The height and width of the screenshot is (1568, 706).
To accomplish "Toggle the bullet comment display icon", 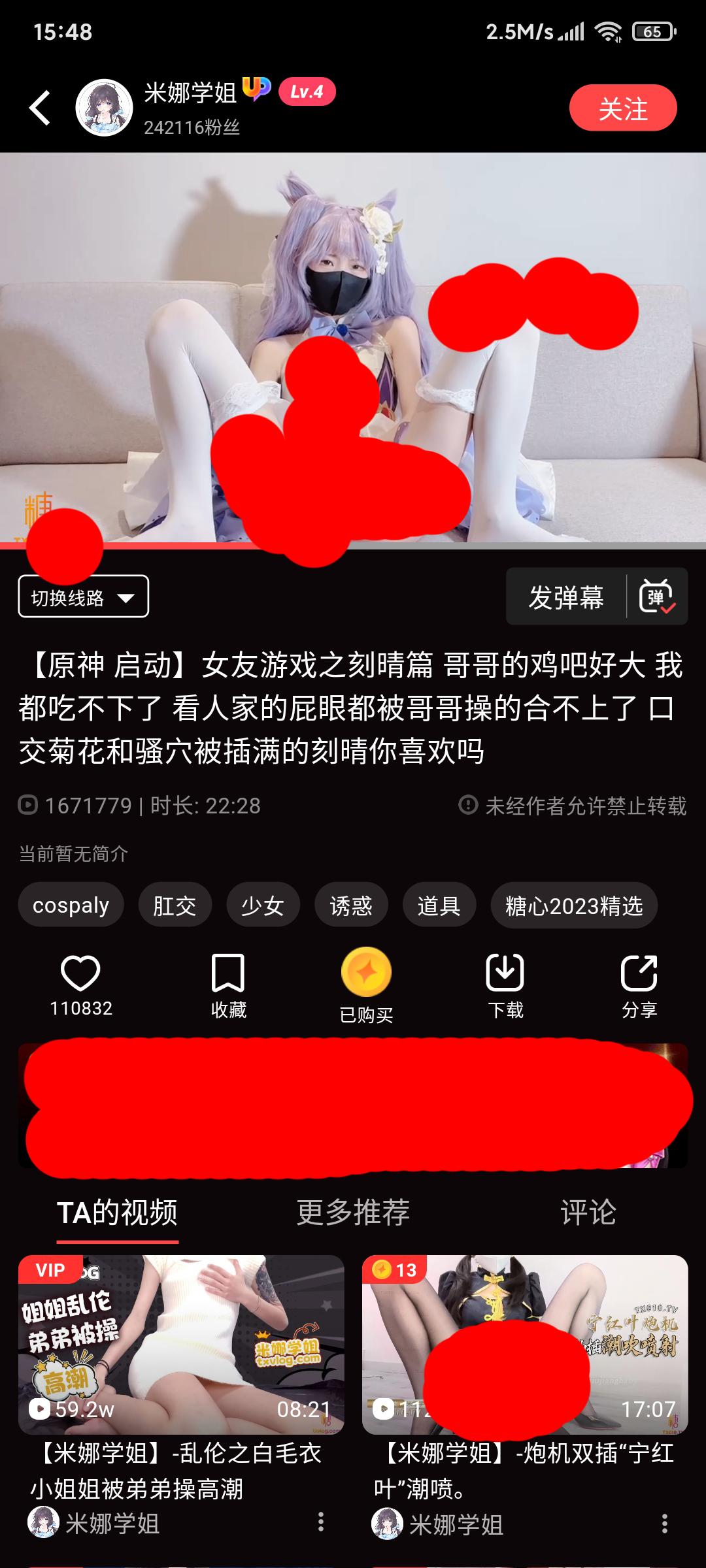I will (656, 597).
